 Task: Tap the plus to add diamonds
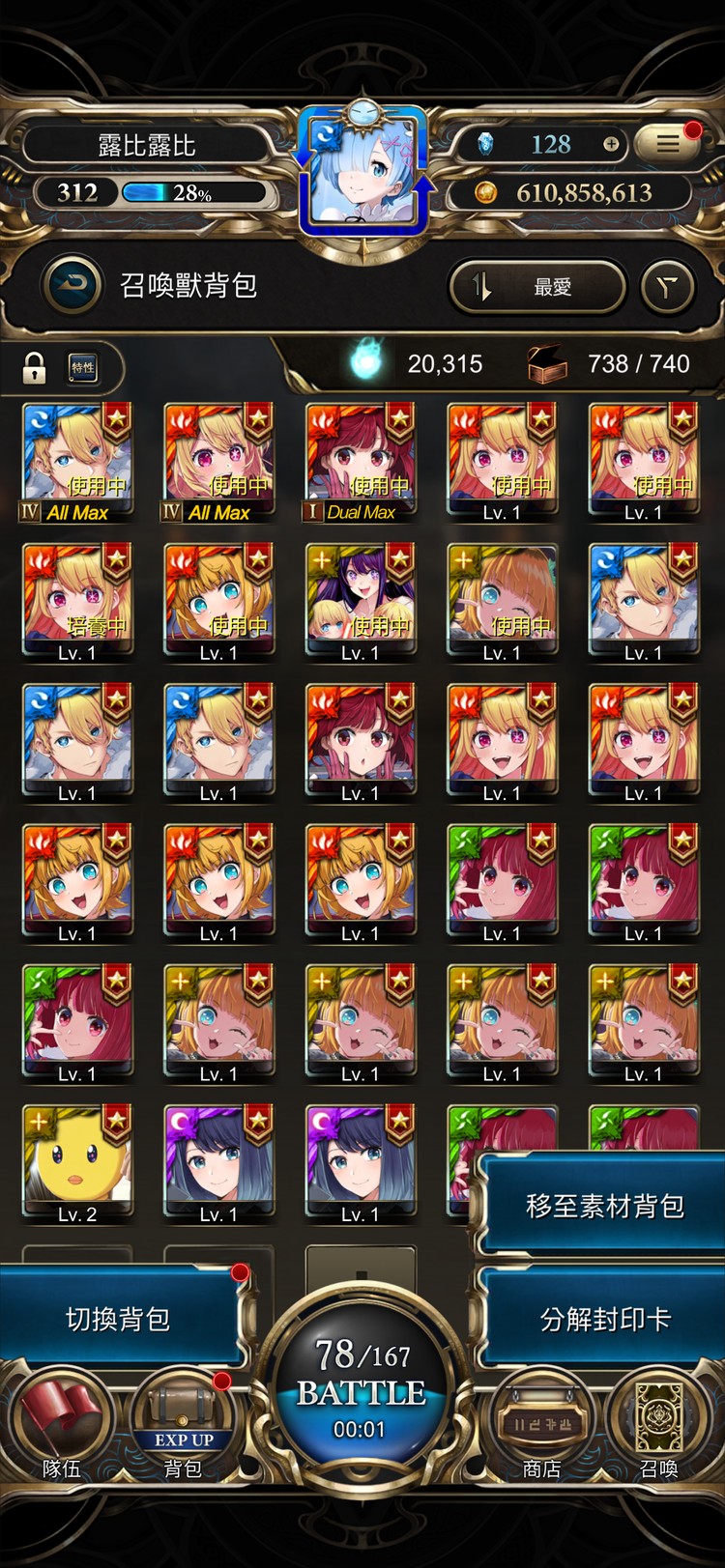tap(611, 145)
